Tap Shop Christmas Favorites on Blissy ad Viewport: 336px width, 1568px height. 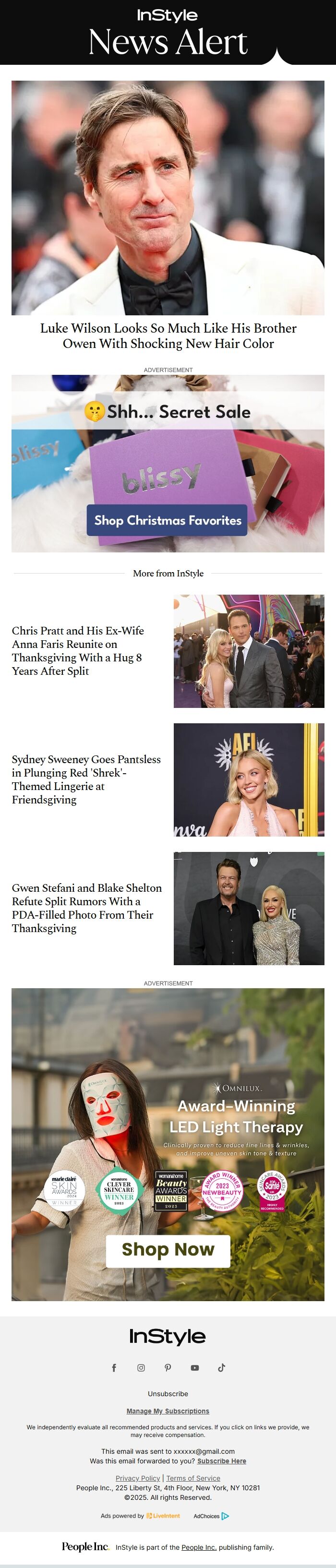(167, 520)
